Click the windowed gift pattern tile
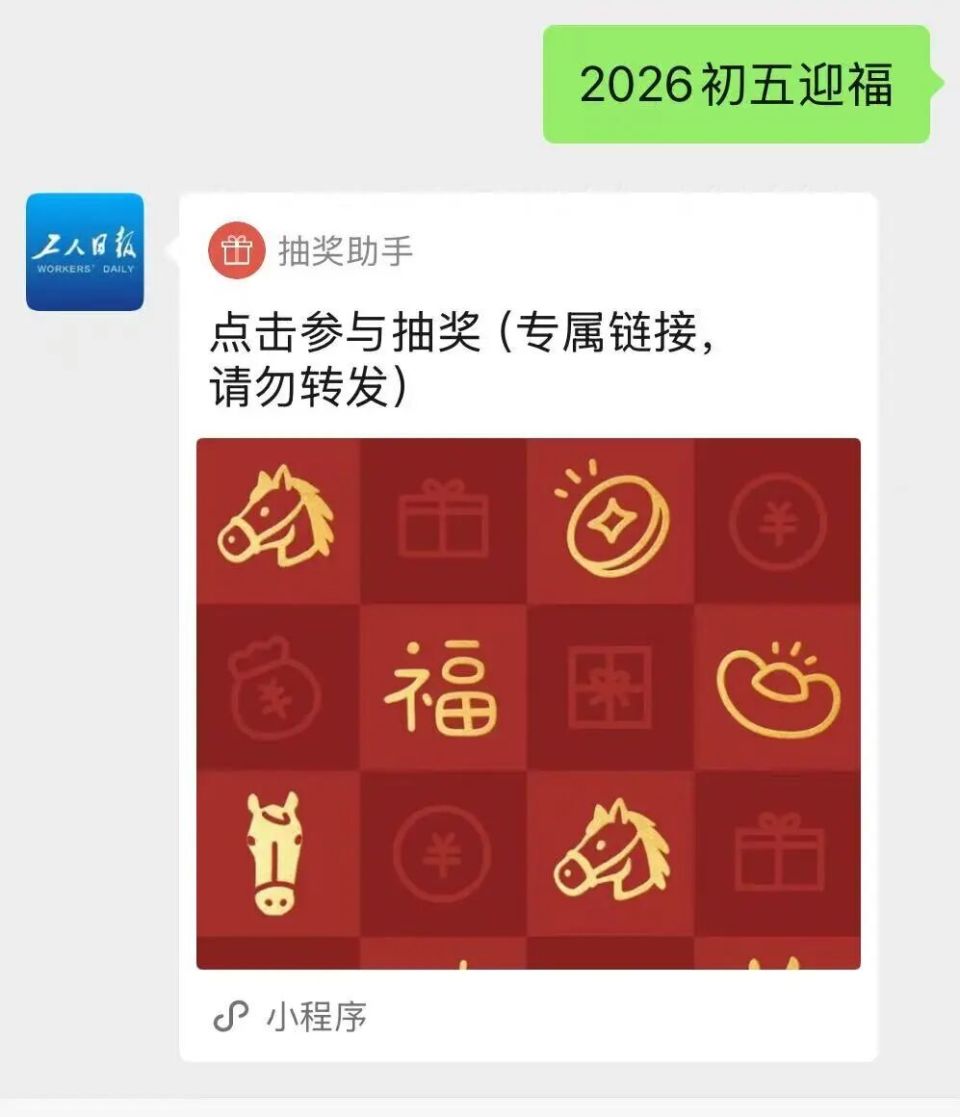 tap(609, 685)
